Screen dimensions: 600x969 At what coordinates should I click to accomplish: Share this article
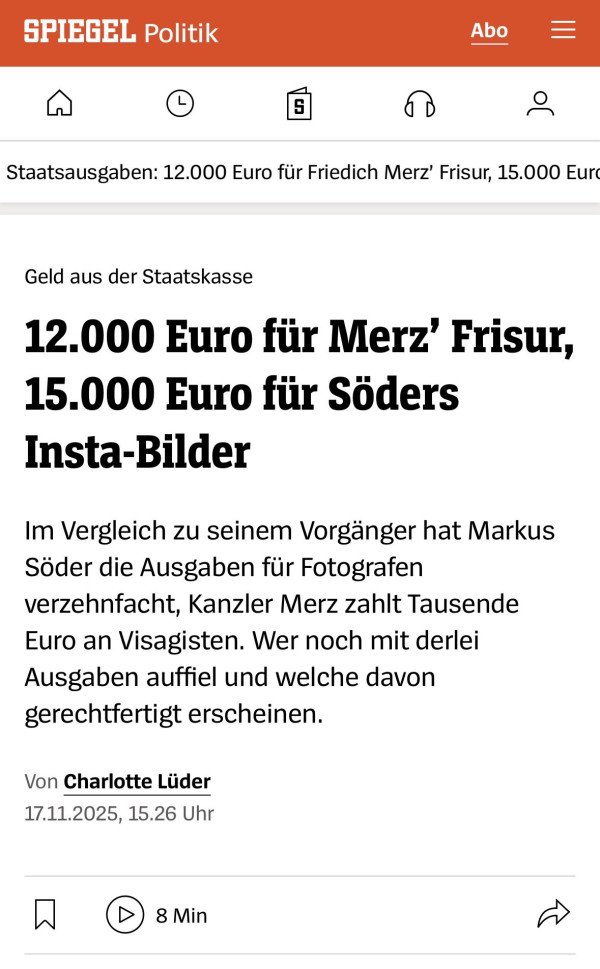pos(553,914)
